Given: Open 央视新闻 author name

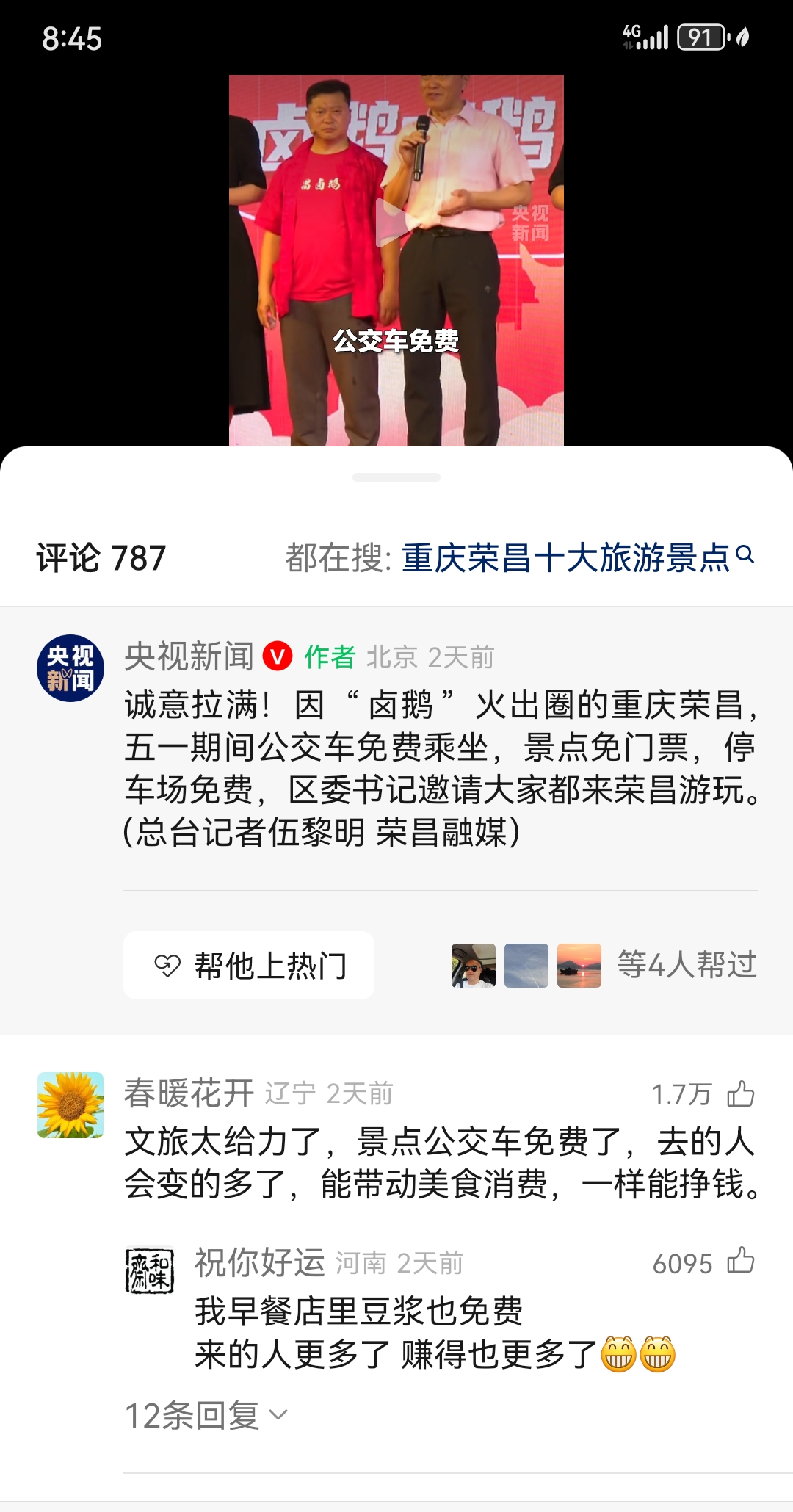Looking at the screenshot, I should tap(189, 656).
